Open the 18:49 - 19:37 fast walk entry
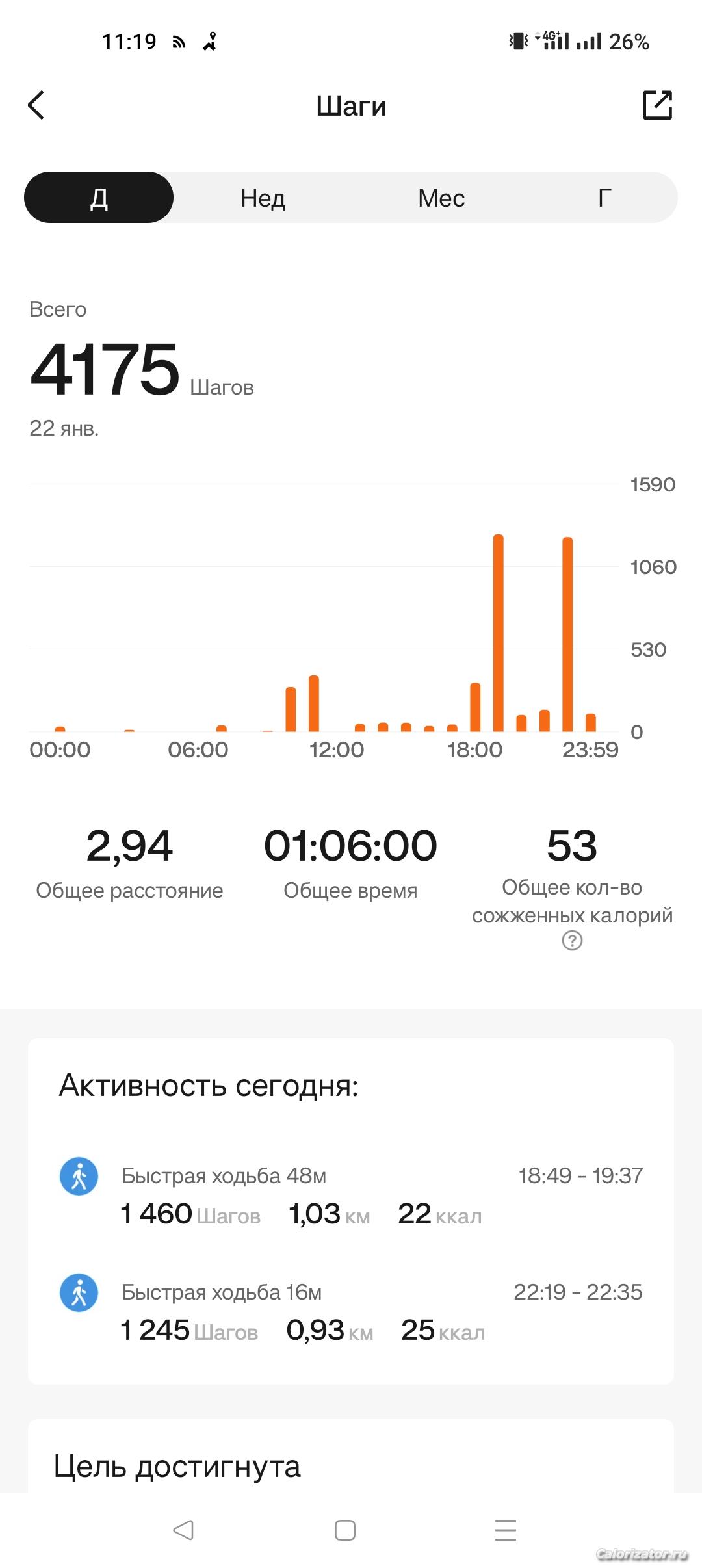This screenshot has width=702, height=1568. (x=351, y=1195)
